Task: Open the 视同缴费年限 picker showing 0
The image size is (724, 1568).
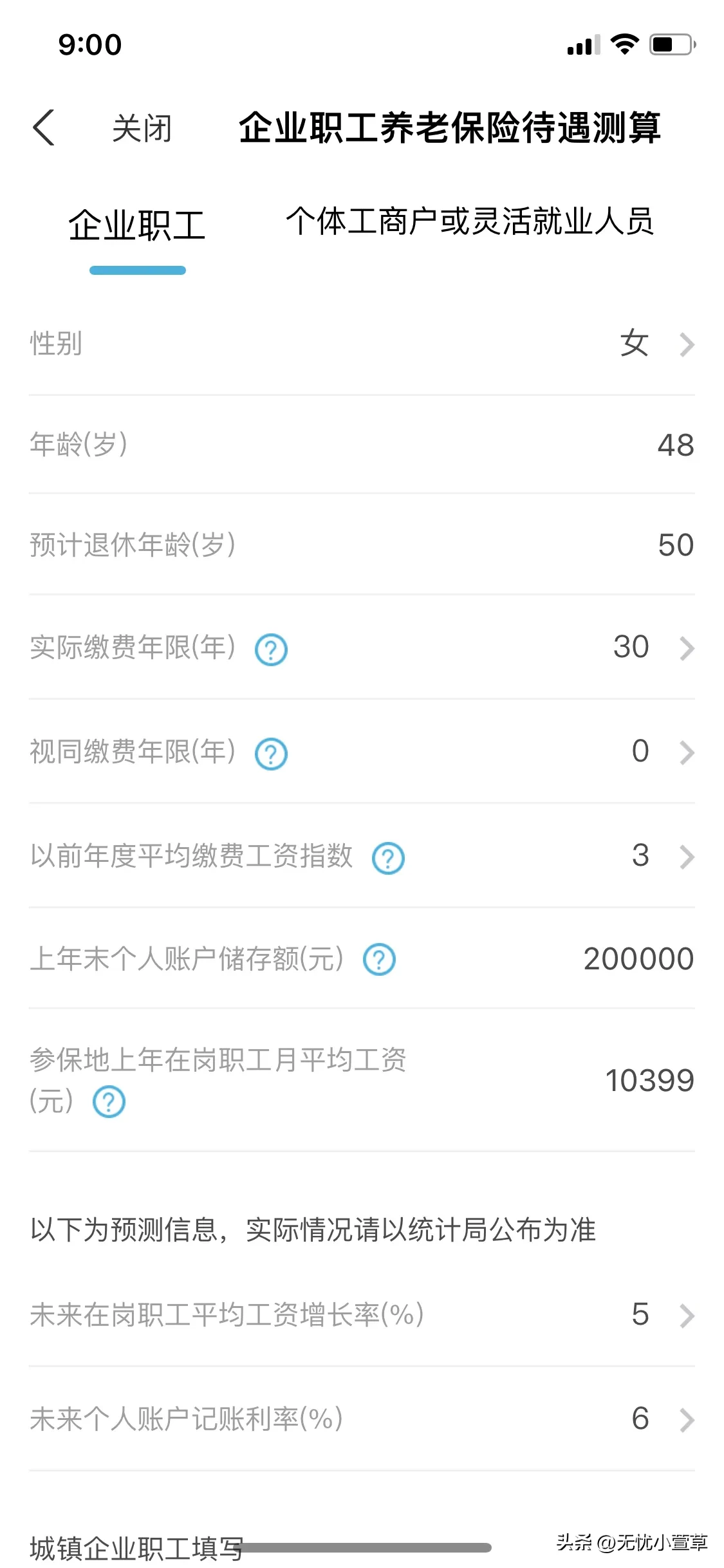Action: (362, 751)
